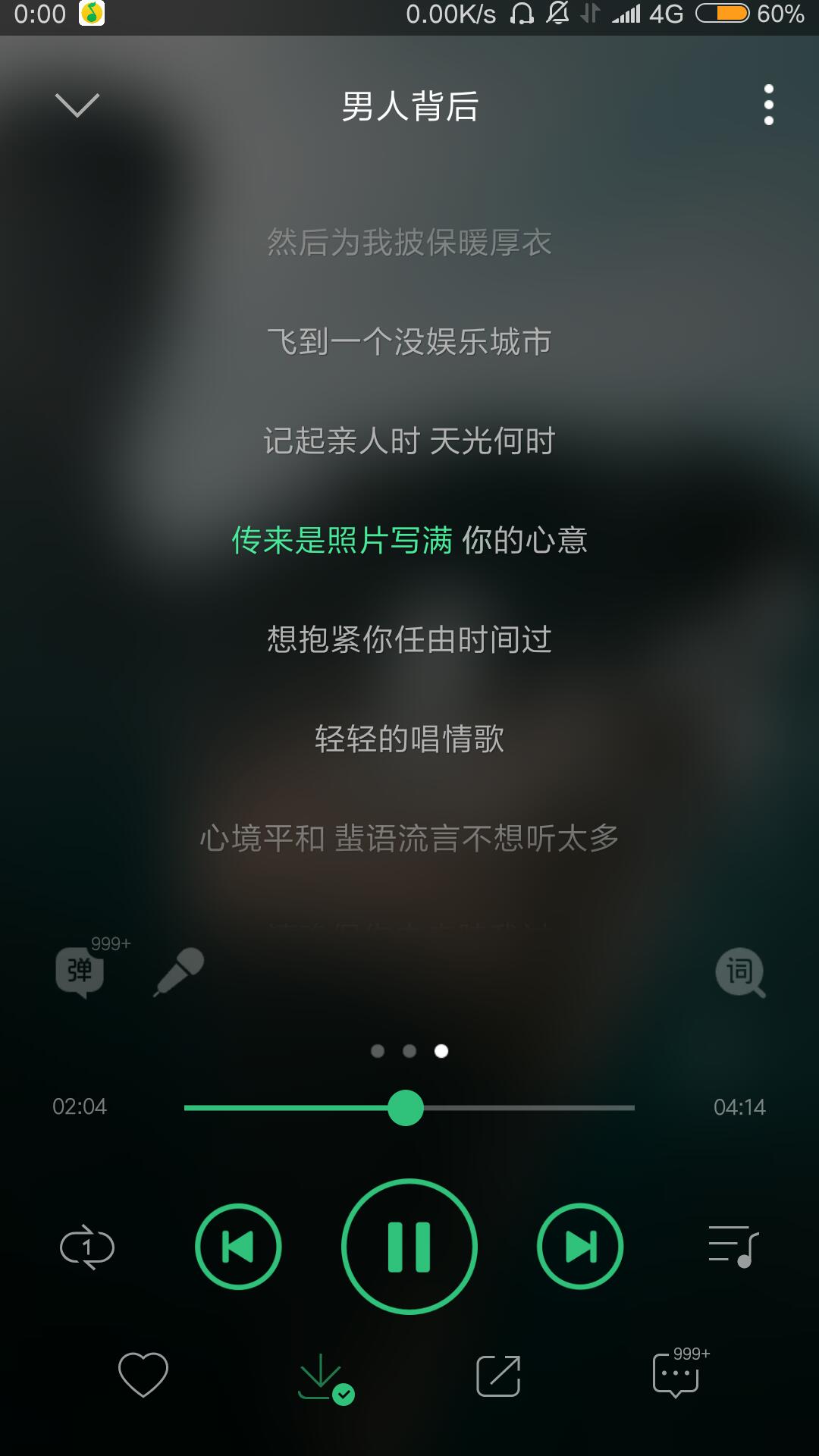The image size is (819, 1456).
Task: Change the single-repeat play mode
Action: pos(87,1247)
